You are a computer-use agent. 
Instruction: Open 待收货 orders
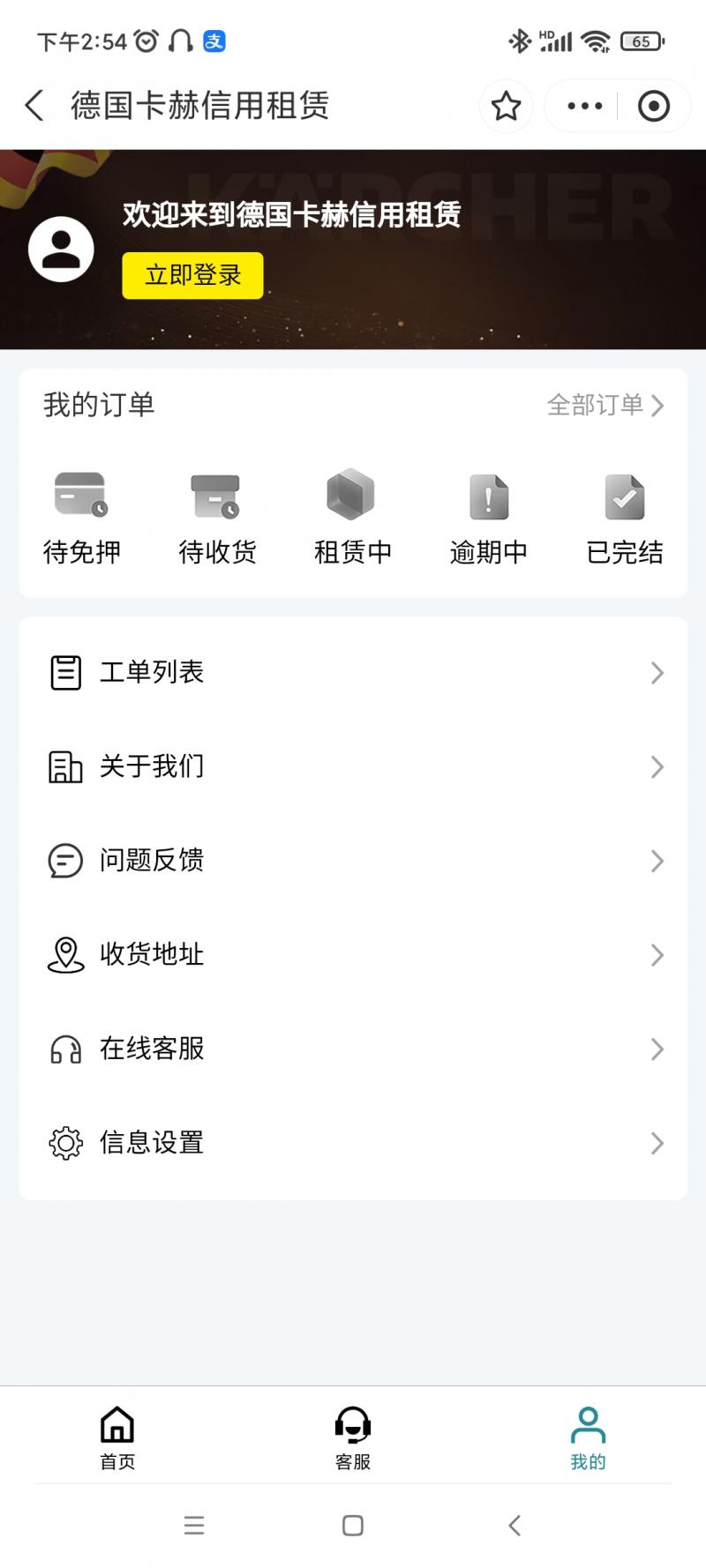point(217,517)
